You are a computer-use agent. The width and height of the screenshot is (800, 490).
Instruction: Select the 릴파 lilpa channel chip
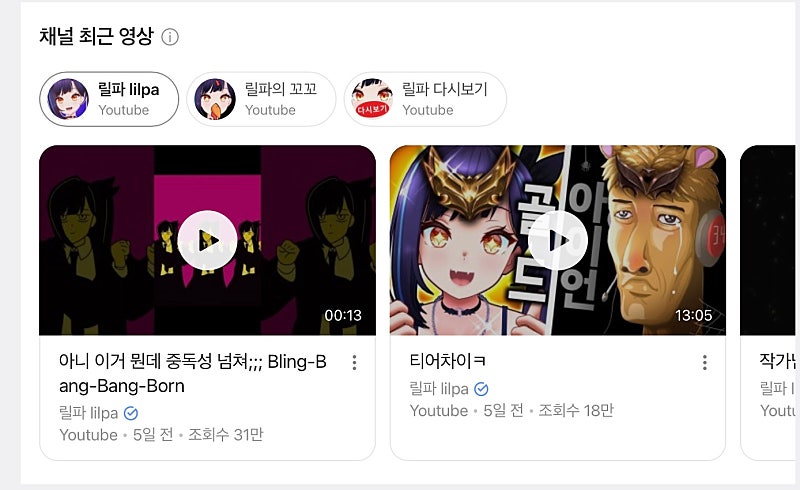[109, 100]
